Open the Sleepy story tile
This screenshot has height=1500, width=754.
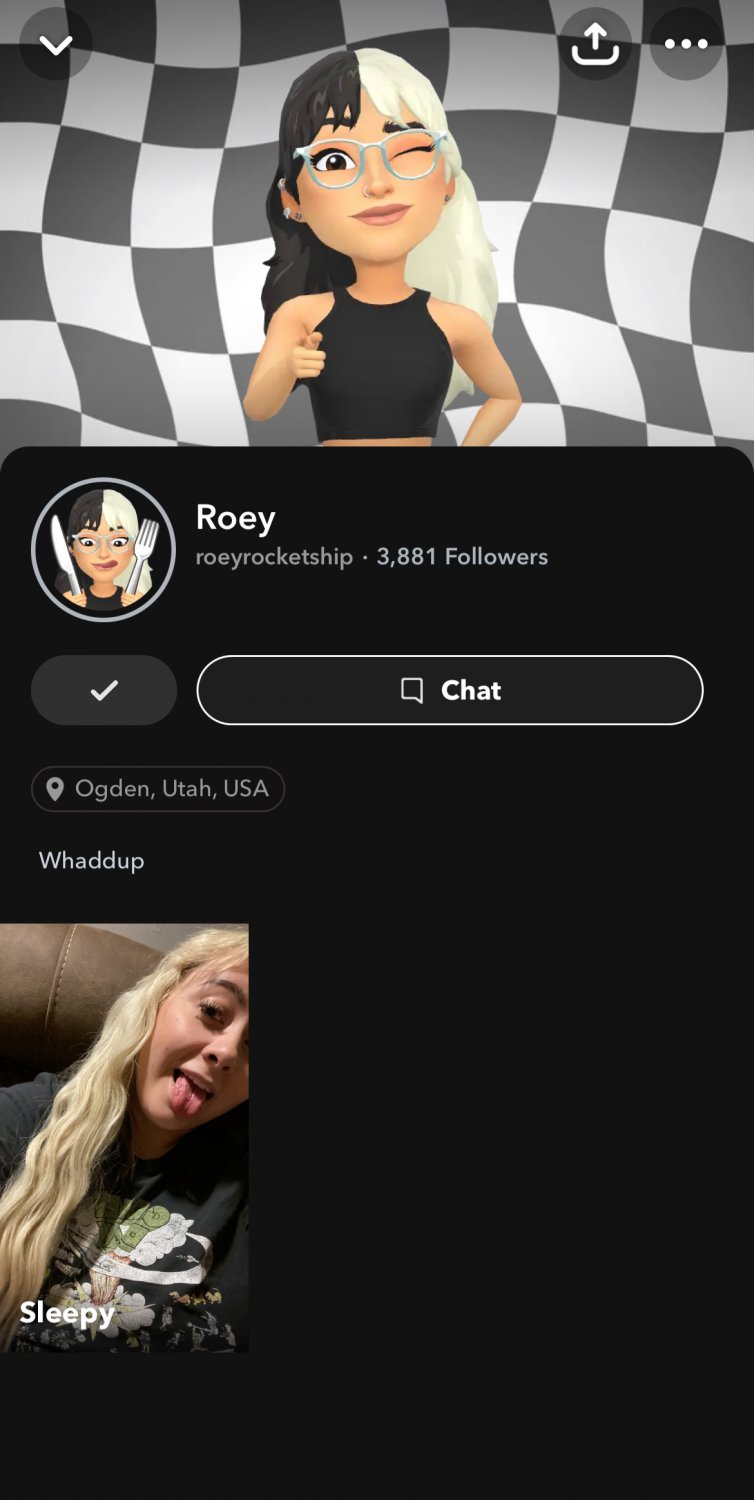coord(124,1137)
